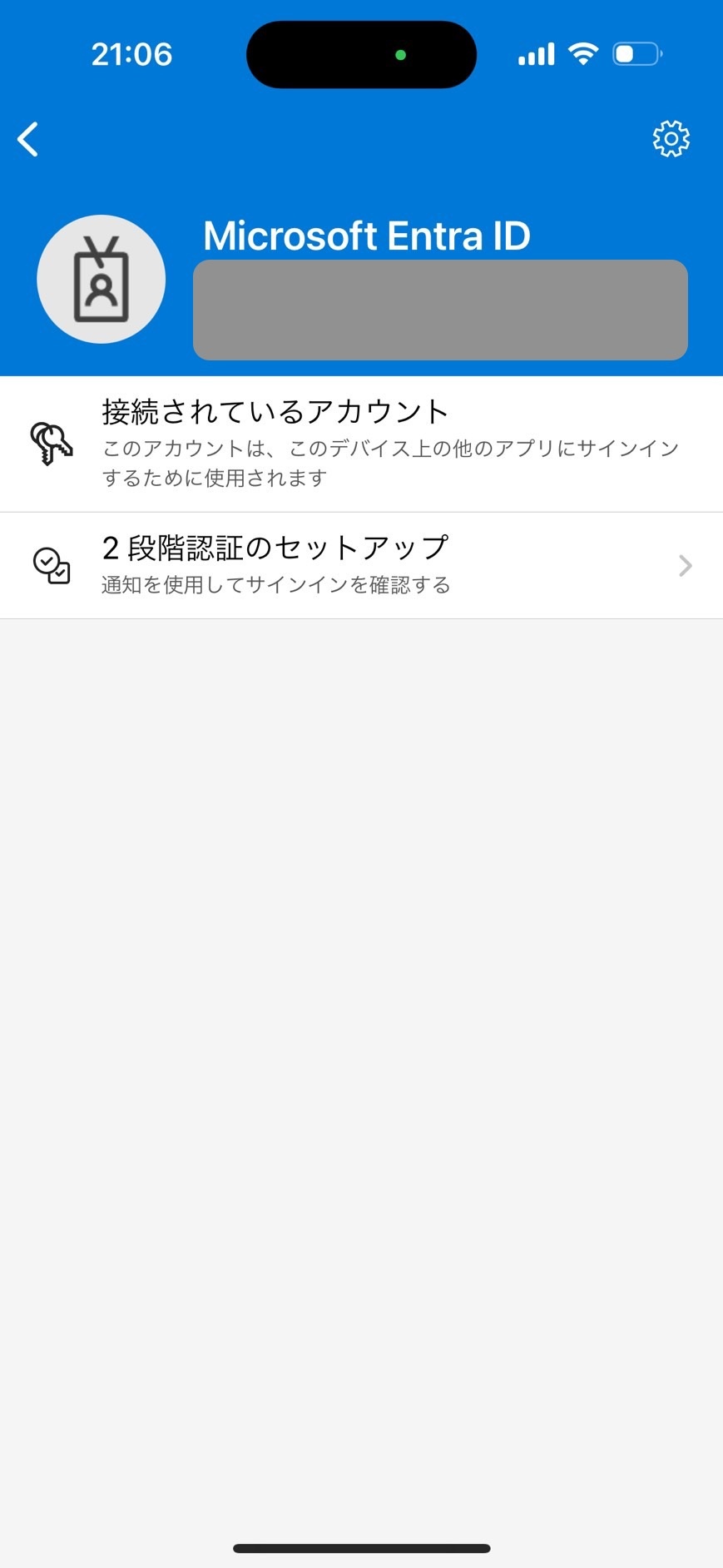723x1568 pixels.
Task: Click the key-pair icon beside 接続されているアカウント
Action: click(x=50, y=444)
